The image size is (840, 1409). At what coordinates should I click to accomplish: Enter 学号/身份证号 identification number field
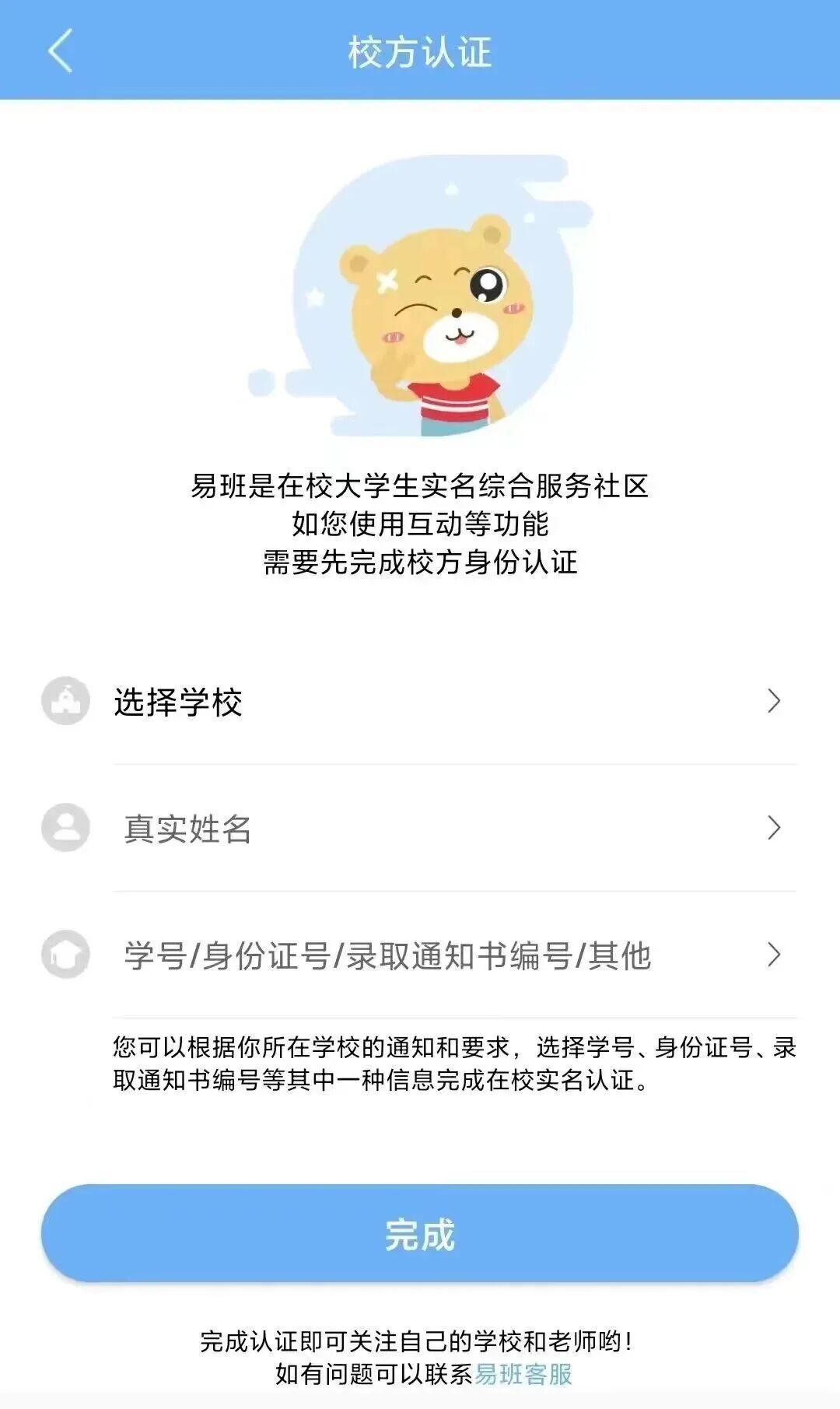point(420,955)
